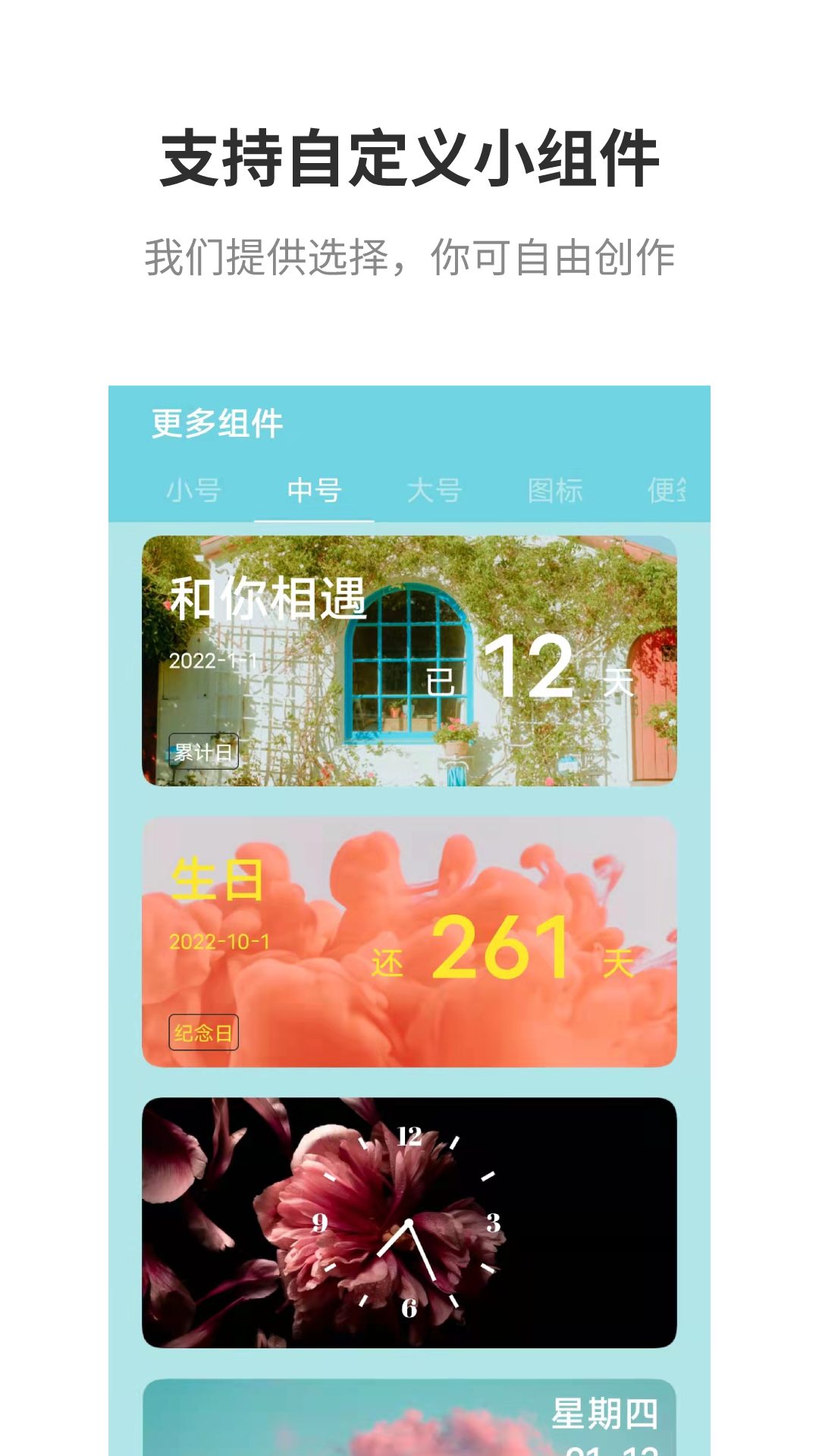819x1456 pixels.
Task: Tap the subtitle 我们提供选择，你可自由创作
Action: coord(409,256)
